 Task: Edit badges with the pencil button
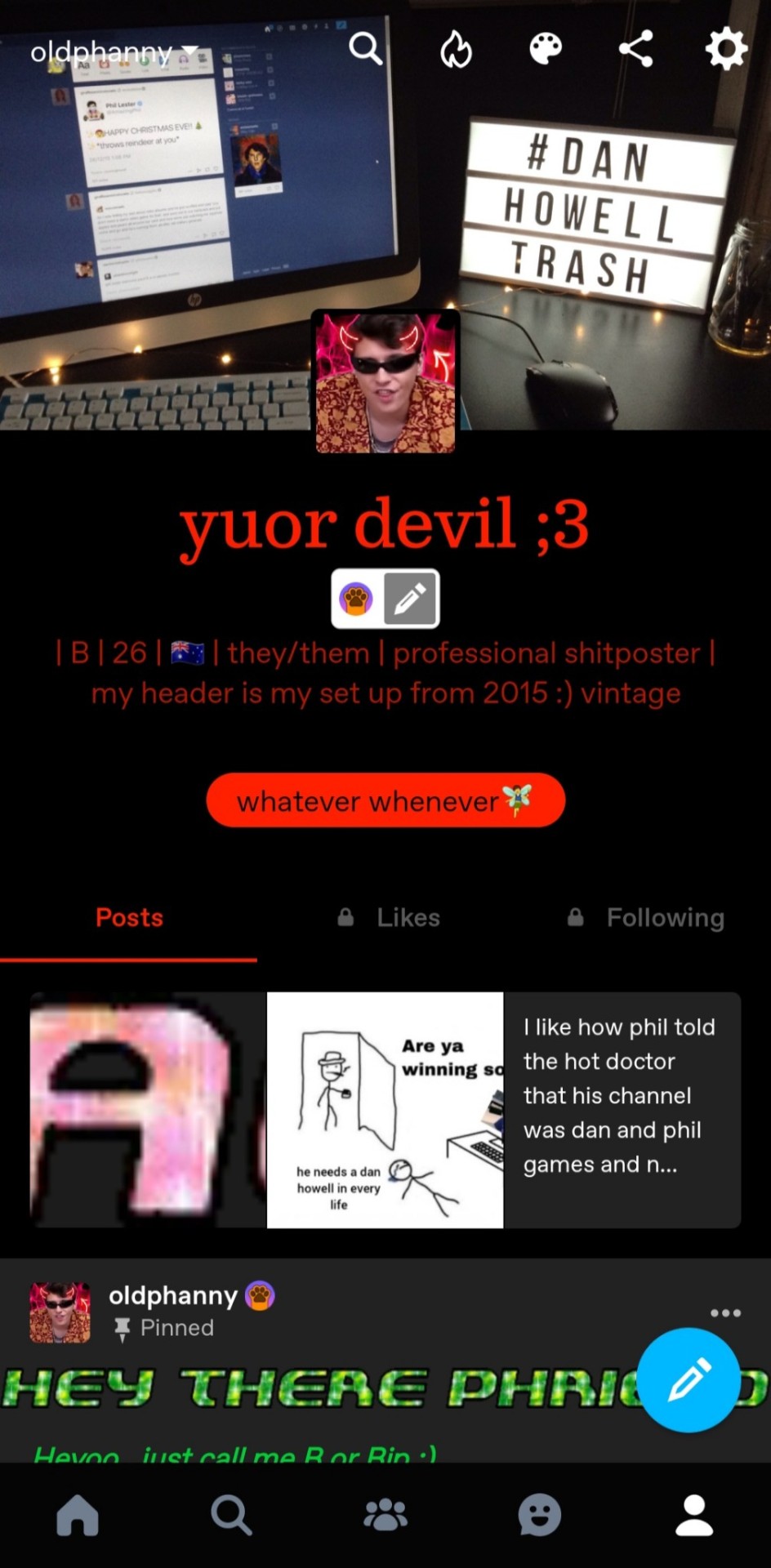(x=410, y=599)
